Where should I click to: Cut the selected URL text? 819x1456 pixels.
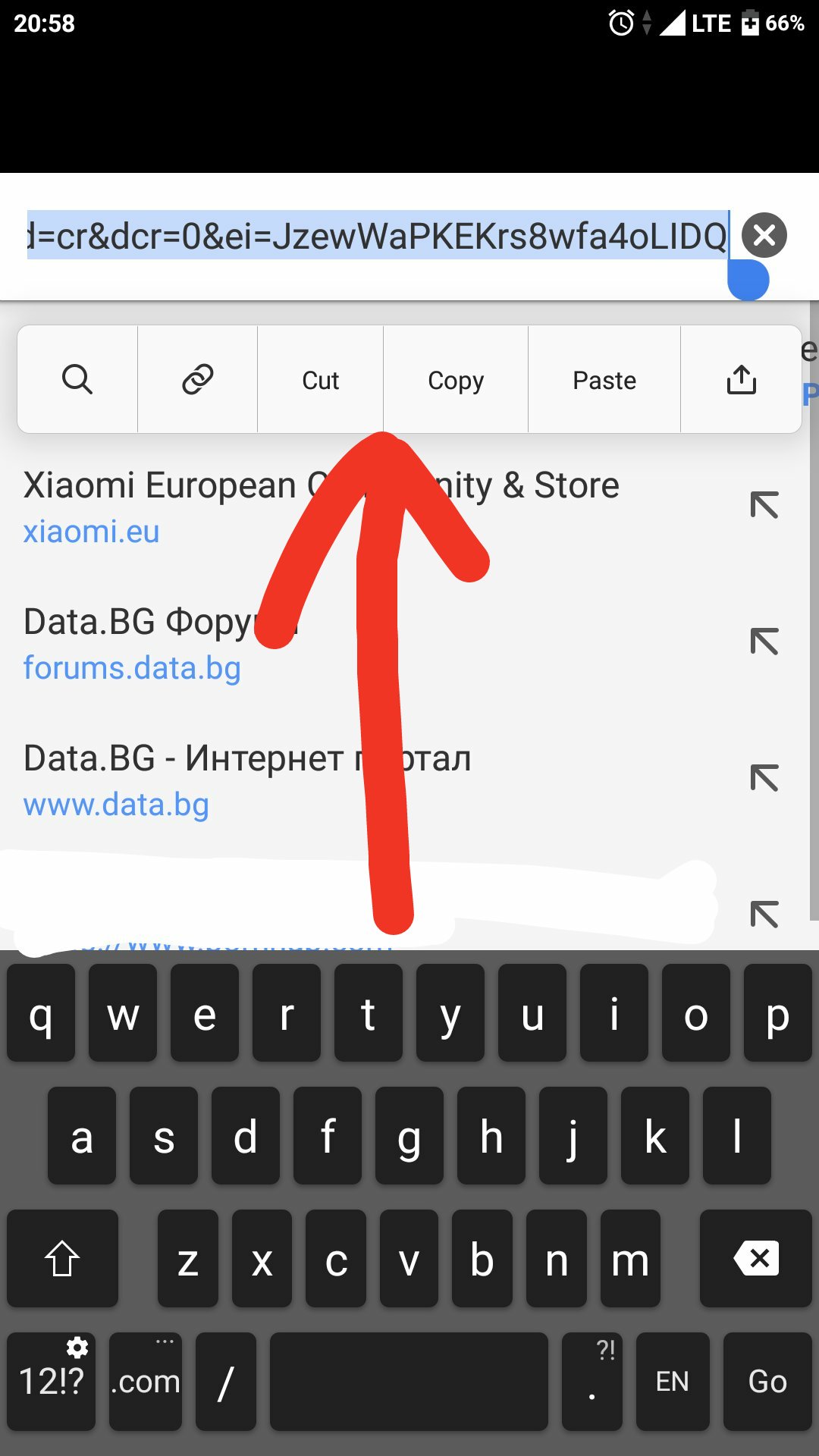click(320, 380)
